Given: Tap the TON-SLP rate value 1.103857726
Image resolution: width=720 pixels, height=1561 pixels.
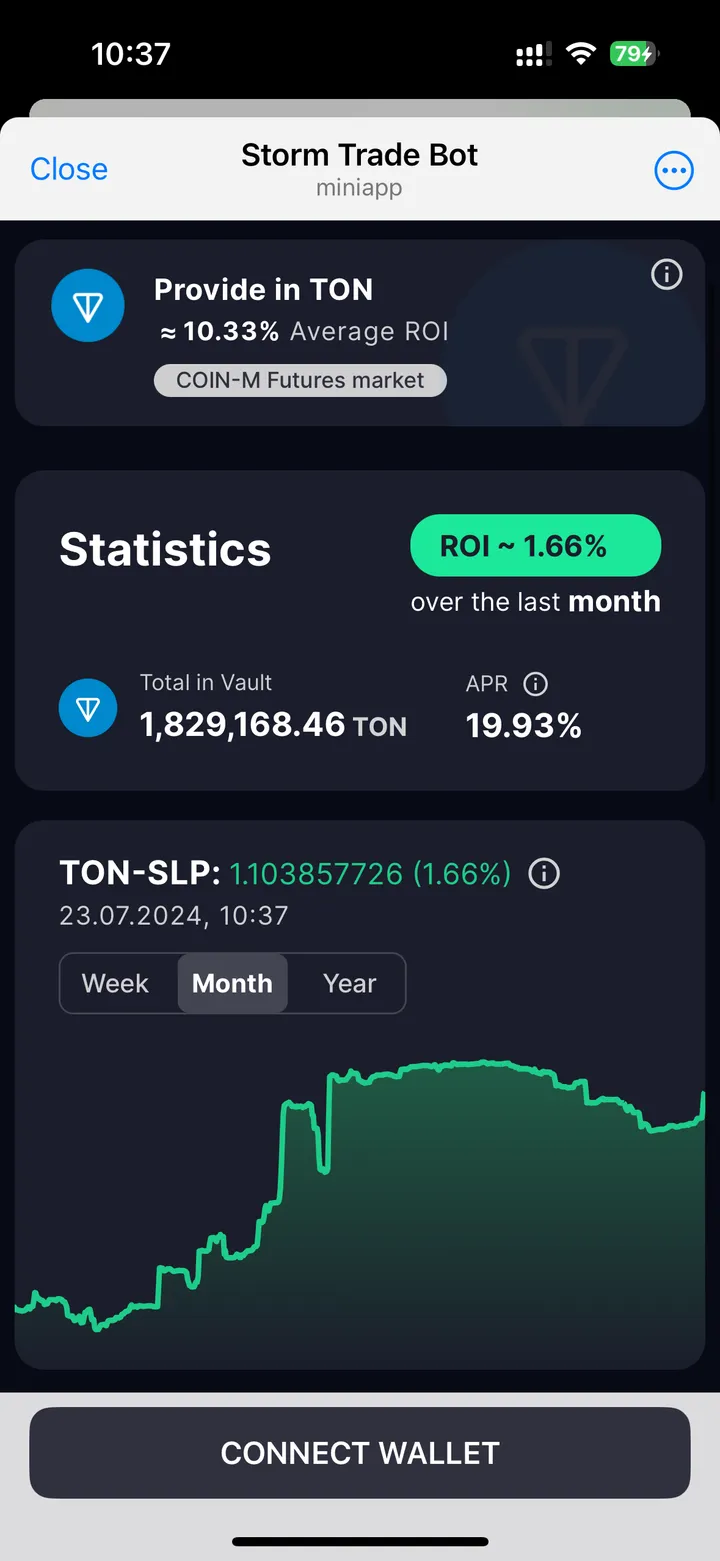Looking at the screenshot, I should click(x=310, y=872).
